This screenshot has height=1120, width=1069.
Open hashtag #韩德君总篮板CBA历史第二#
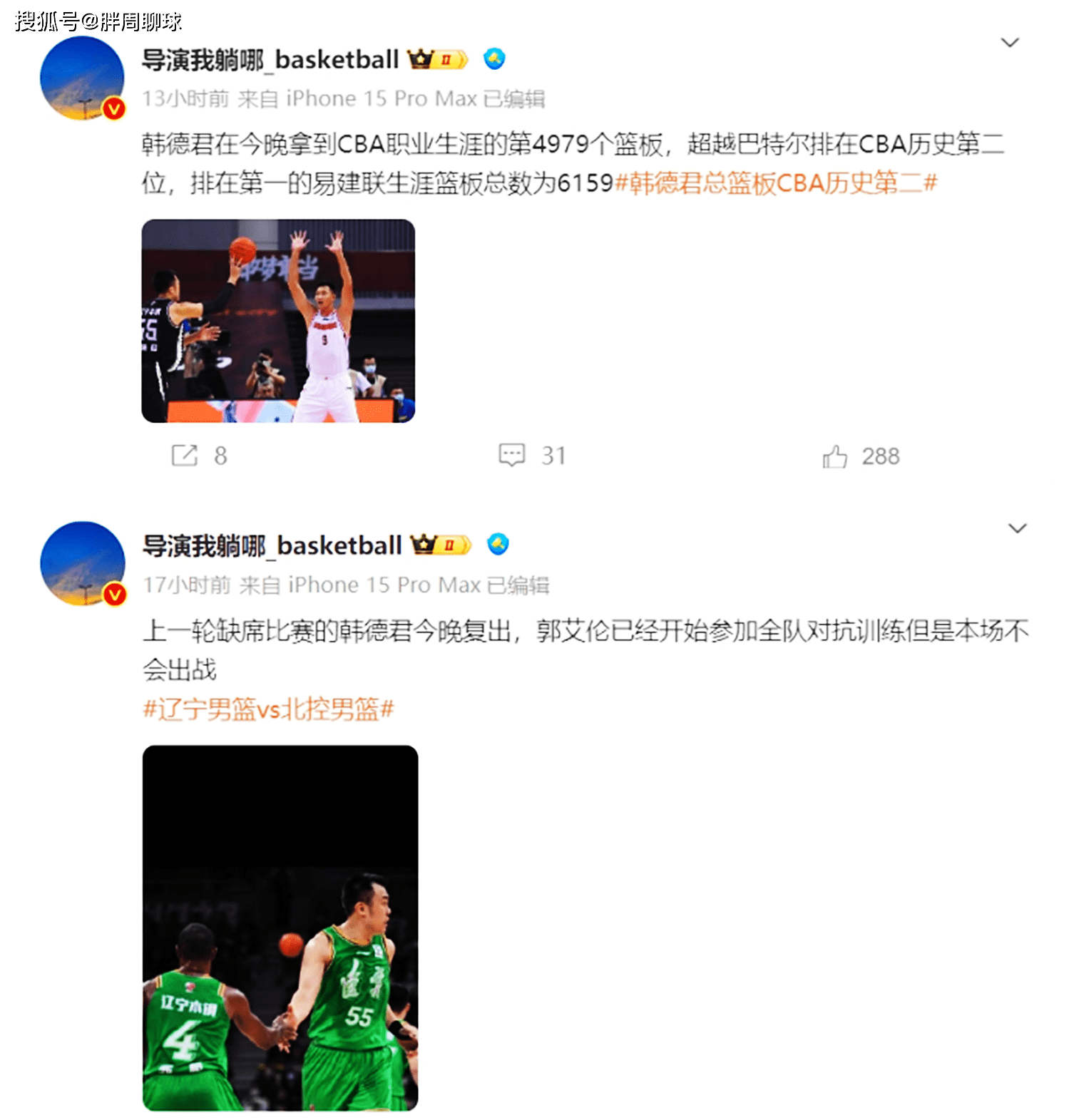pyautogui.click(x=775, y=183)
